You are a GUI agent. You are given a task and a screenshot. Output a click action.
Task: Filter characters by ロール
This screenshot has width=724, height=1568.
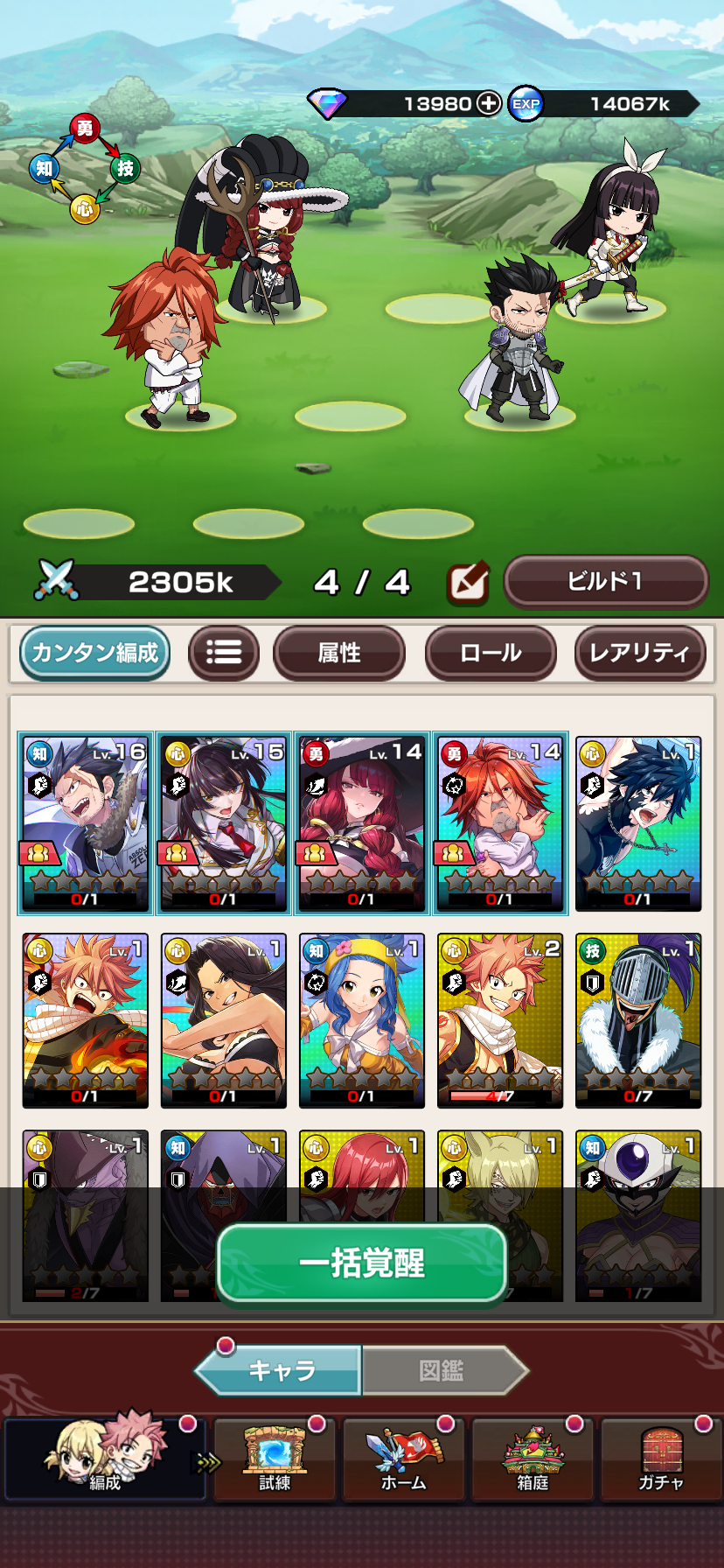491,653
